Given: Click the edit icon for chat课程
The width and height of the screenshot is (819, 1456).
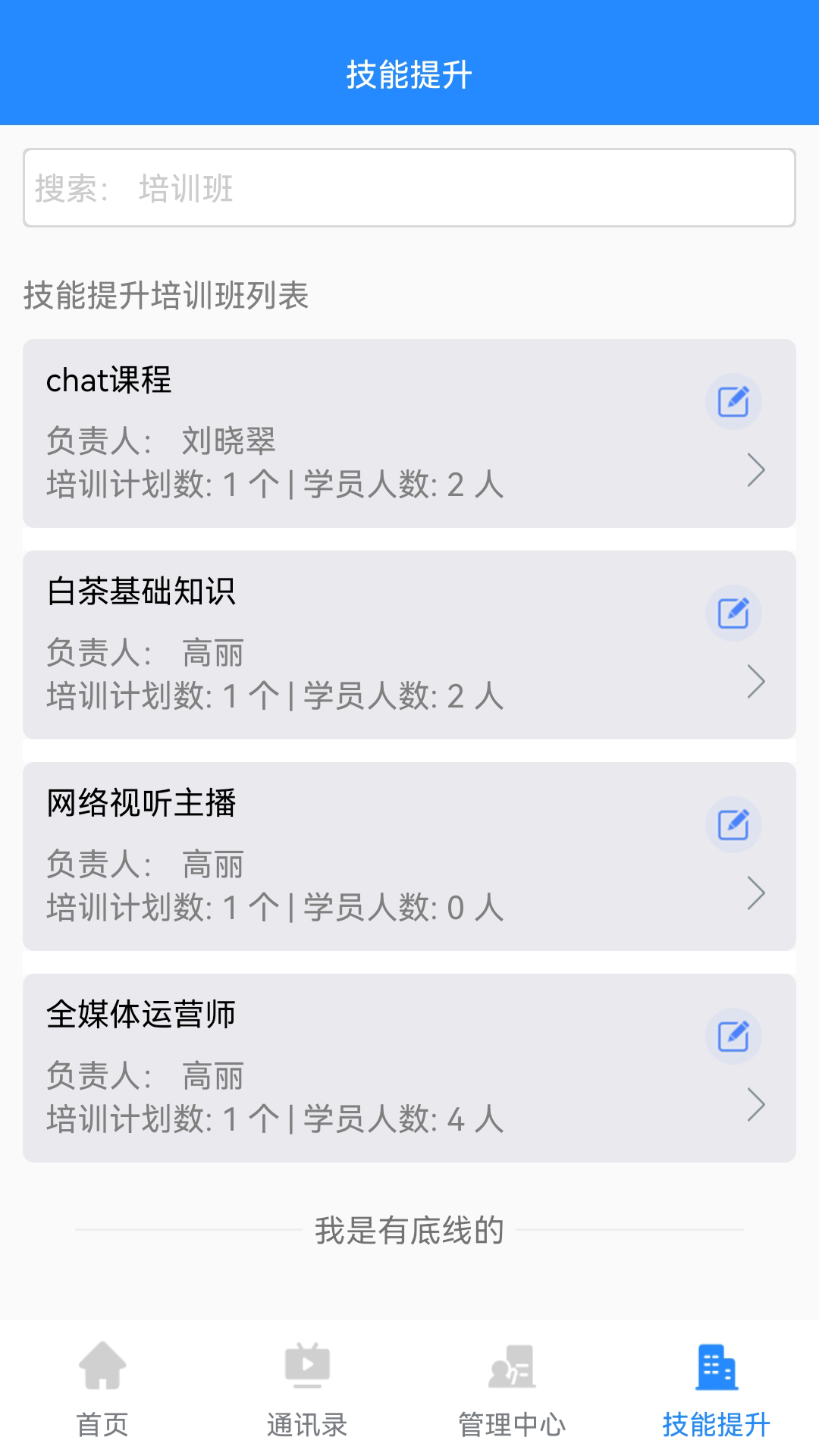Looking at the screenshot, I should pos(733,403).
